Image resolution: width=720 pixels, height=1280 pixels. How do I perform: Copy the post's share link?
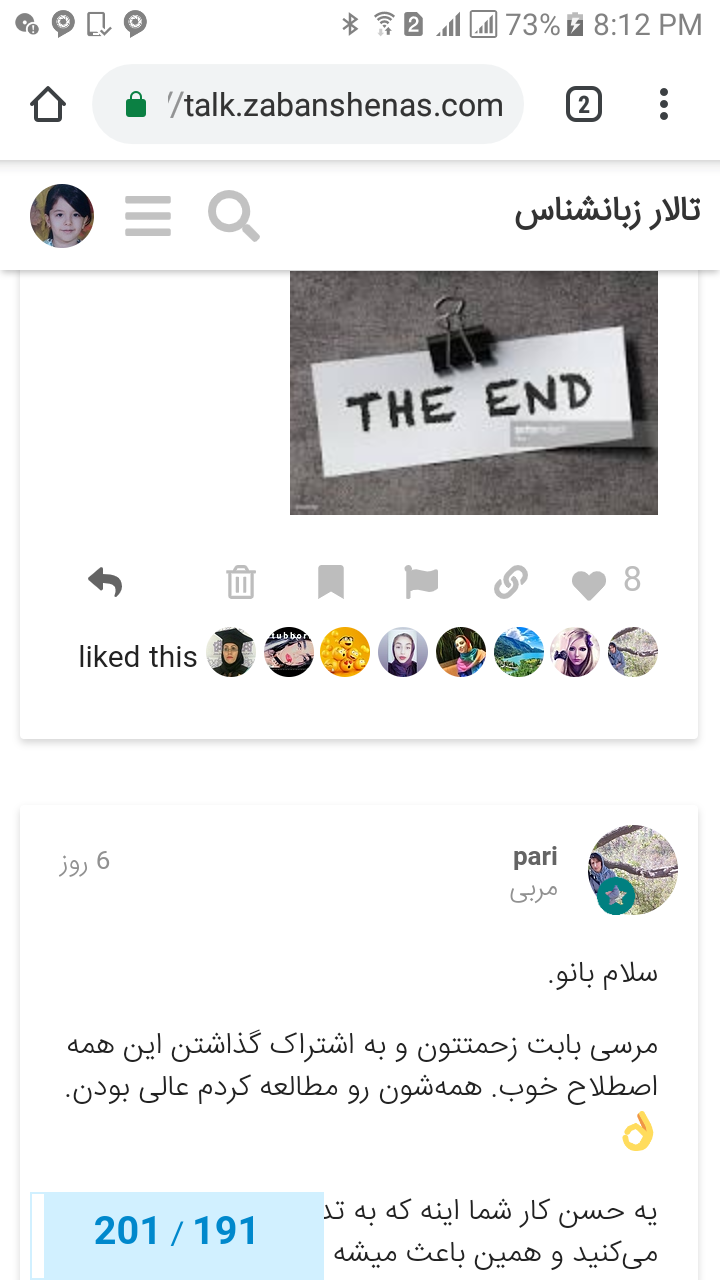(x=510, y=583)
